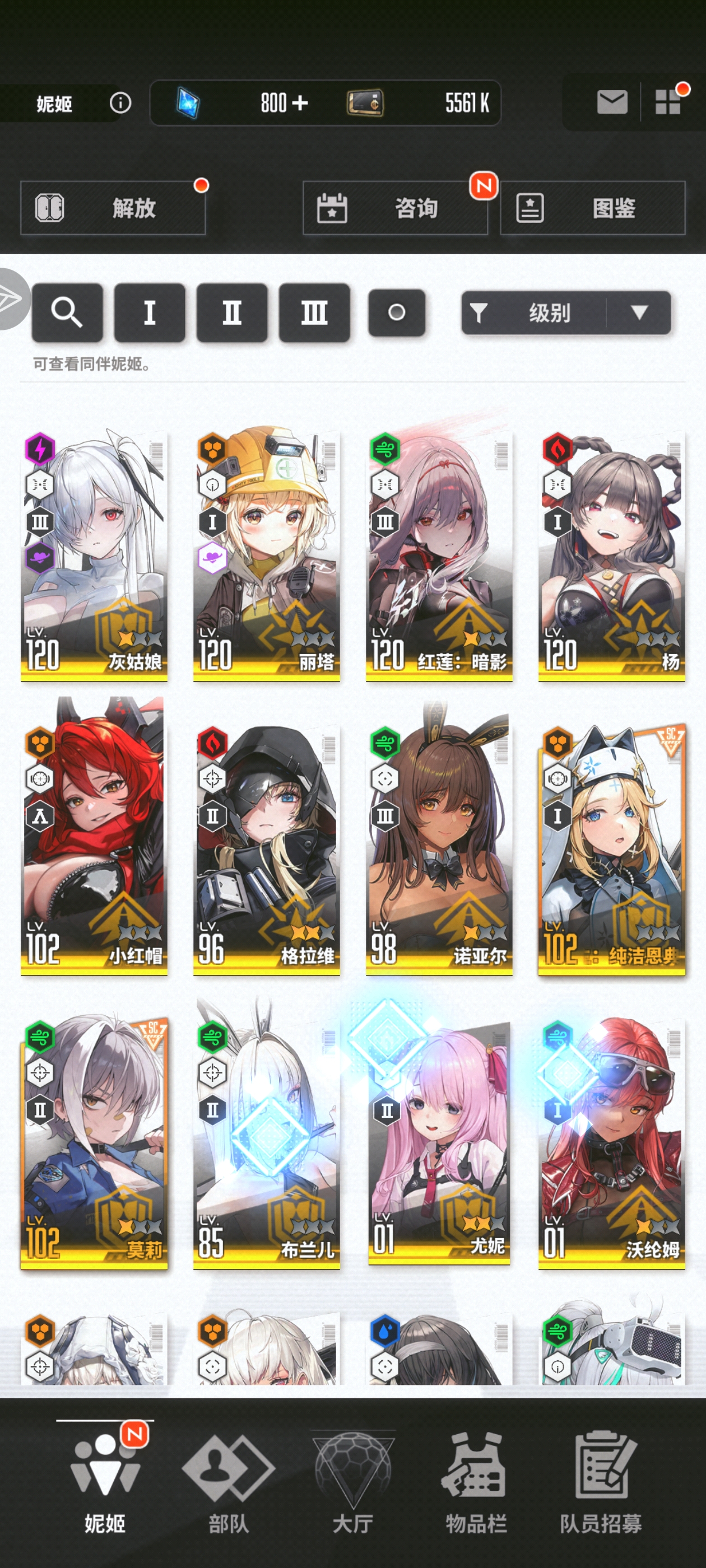Image resolution: width=706 pixels, height=1568 pixels.
Task: Open the mail inbox
Action: [611, 102]
